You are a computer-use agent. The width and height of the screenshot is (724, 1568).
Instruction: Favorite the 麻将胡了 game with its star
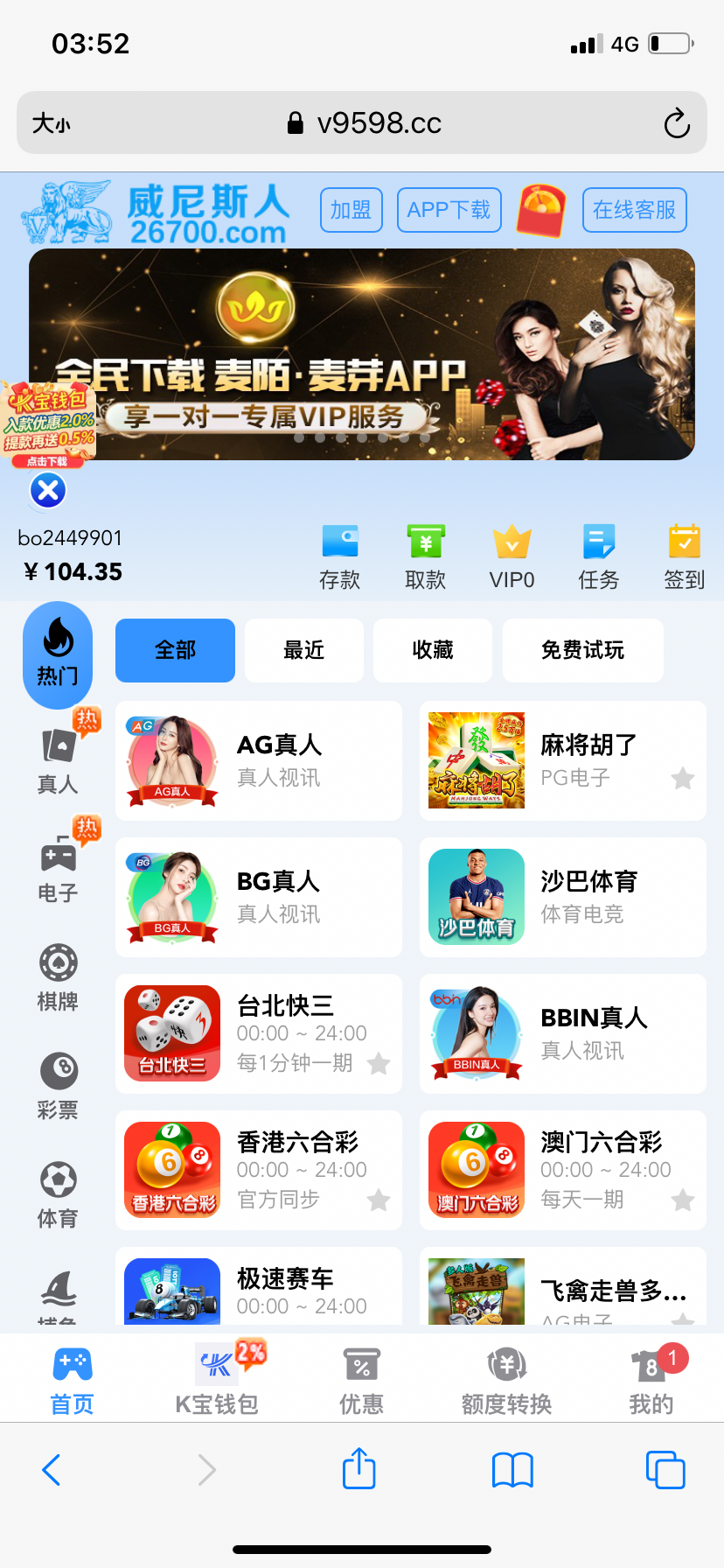682,777
